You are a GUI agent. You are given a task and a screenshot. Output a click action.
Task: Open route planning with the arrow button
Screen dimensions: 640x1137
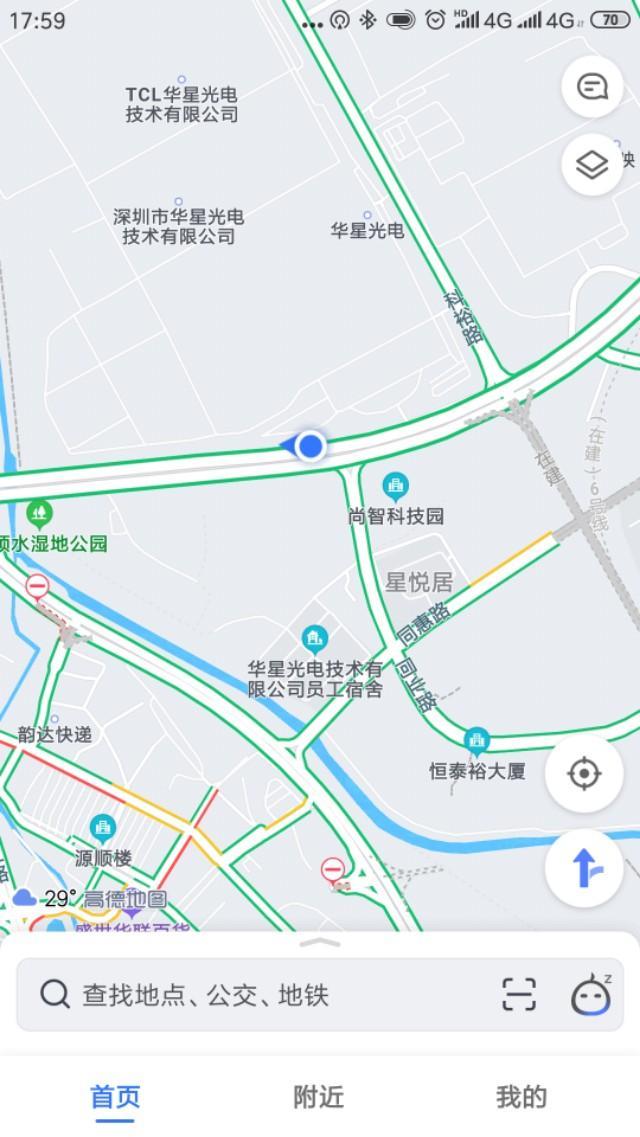[x=584, y=869]
